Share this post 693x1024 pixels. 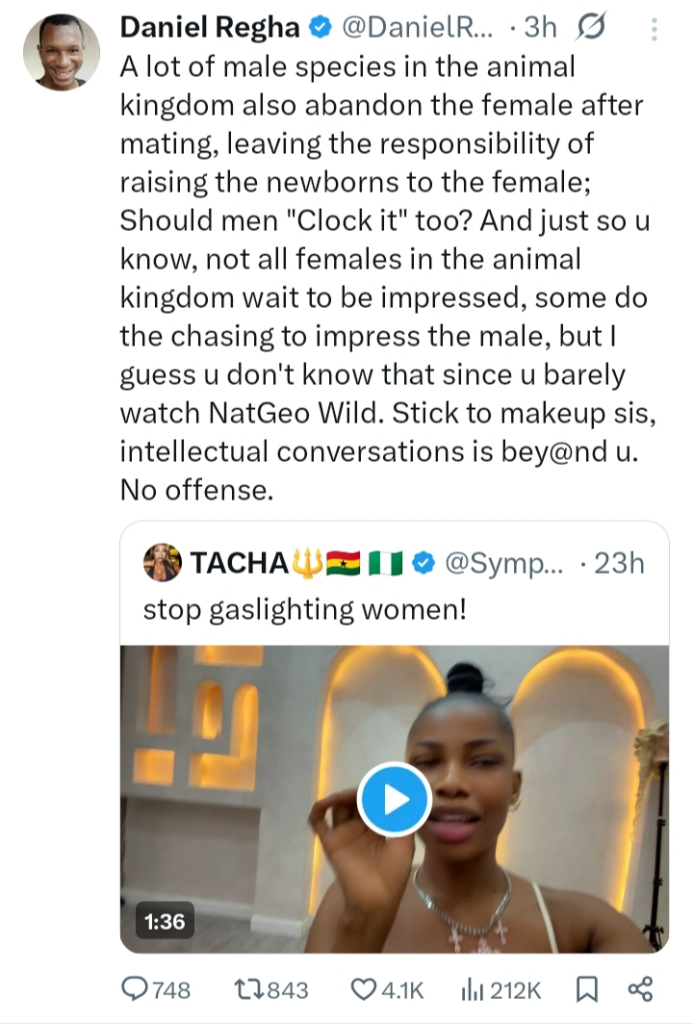(x=639, y=989)
